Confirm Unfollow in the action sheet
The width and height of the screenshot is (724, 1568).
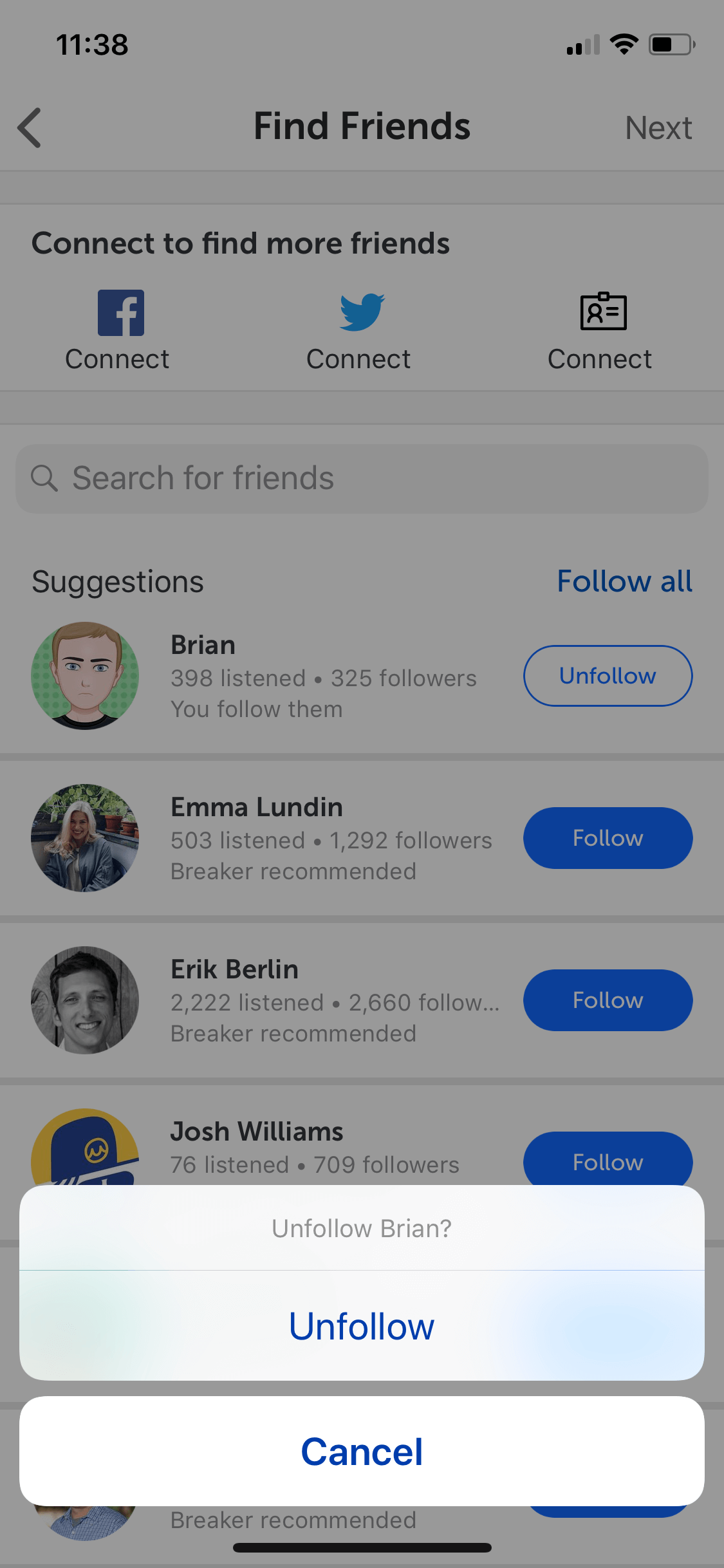pyautogui.click(x=362, y=1326)
